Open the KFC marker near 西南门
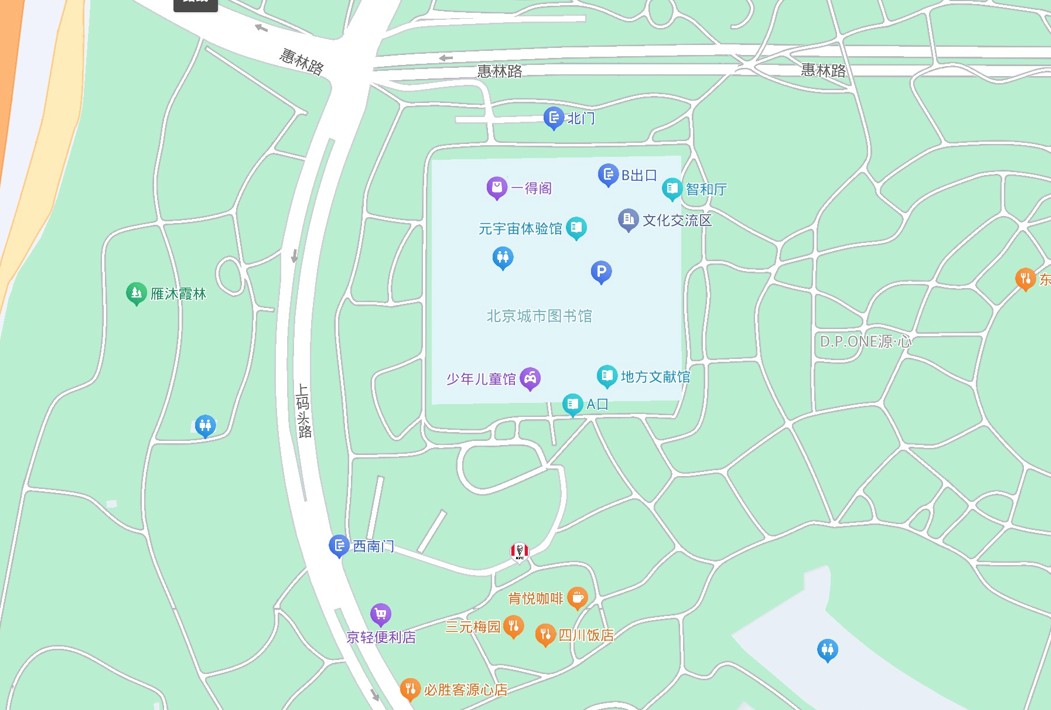The image size is (1051, 710). click(519, 551)
